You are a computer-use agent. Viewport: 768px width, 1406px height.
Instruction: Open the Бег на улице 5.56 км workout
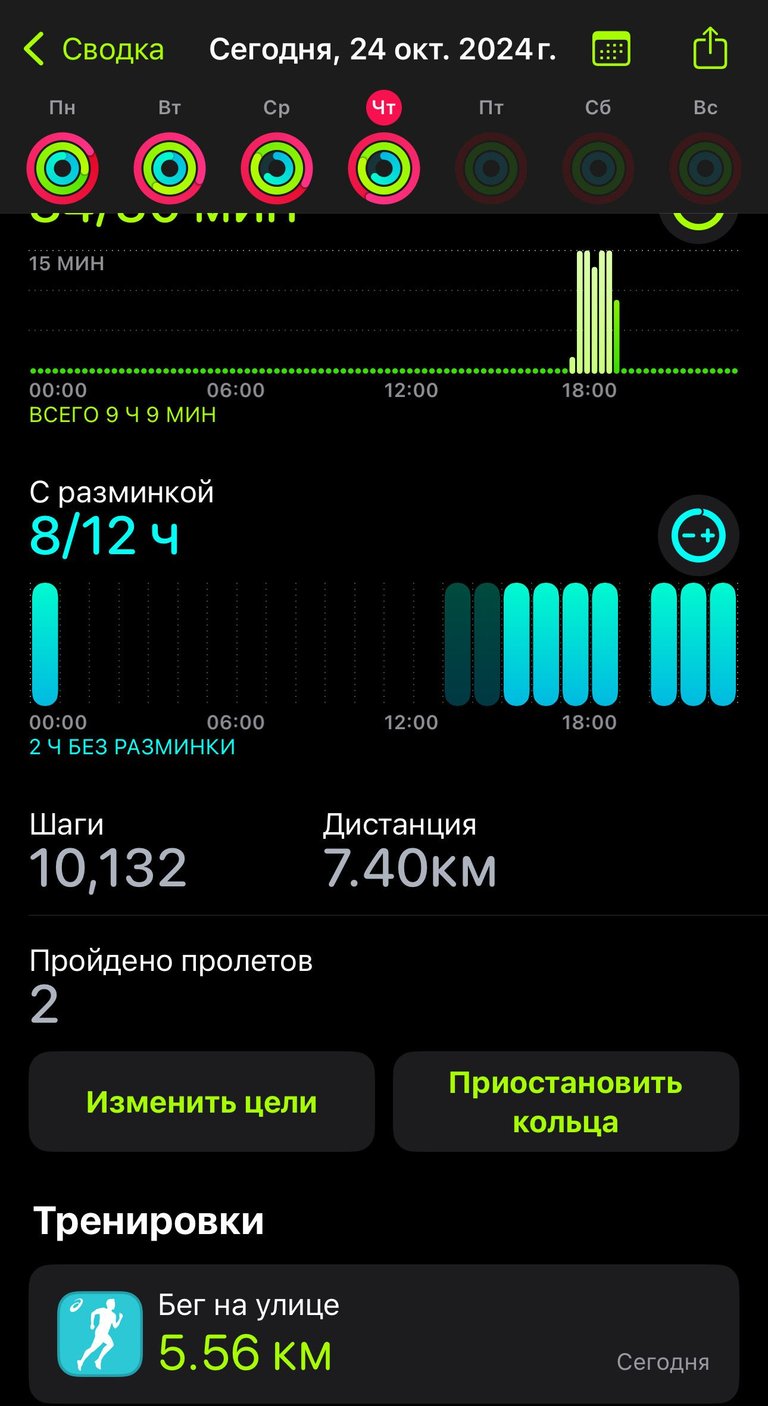coord(384,1334)
